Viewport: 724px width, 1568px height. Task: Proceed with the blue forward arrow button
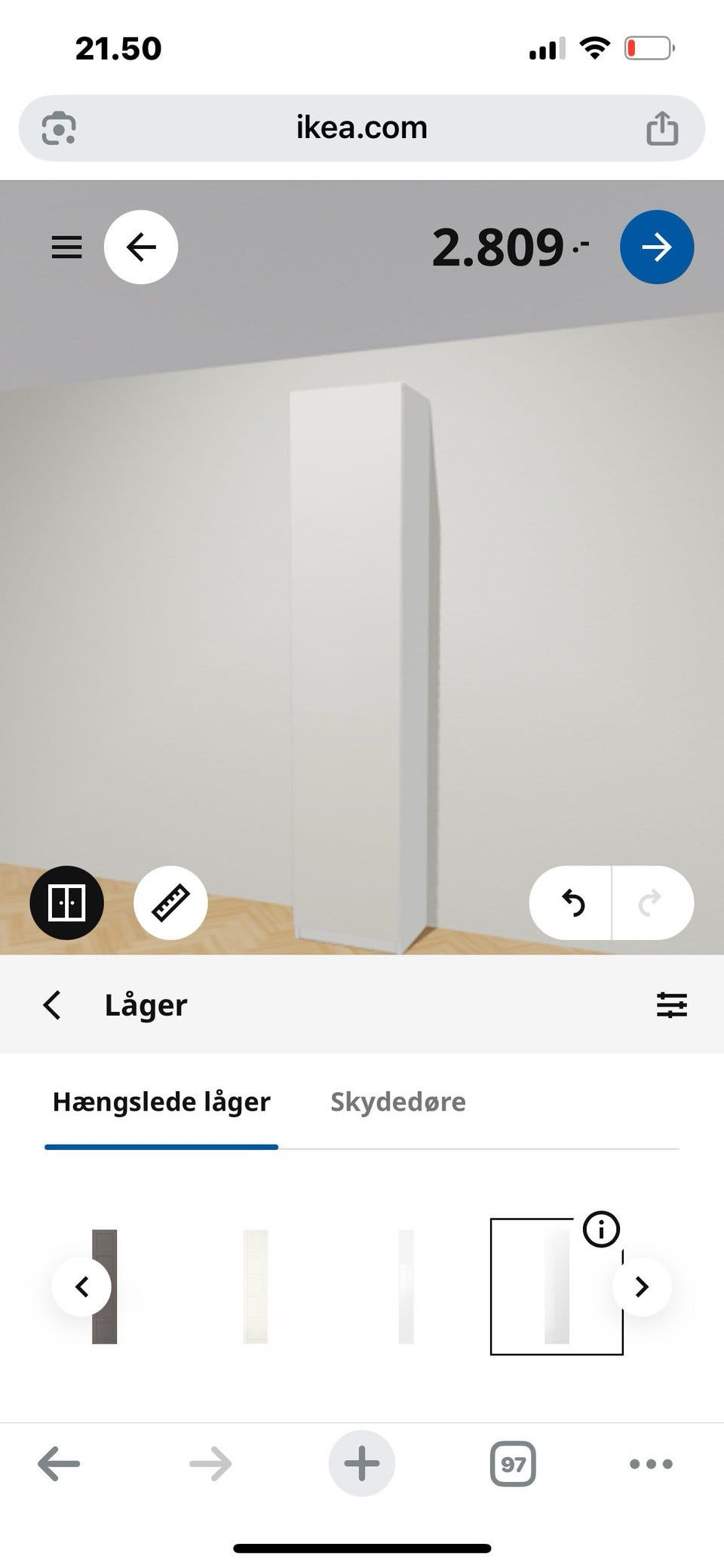coord(656,247)
